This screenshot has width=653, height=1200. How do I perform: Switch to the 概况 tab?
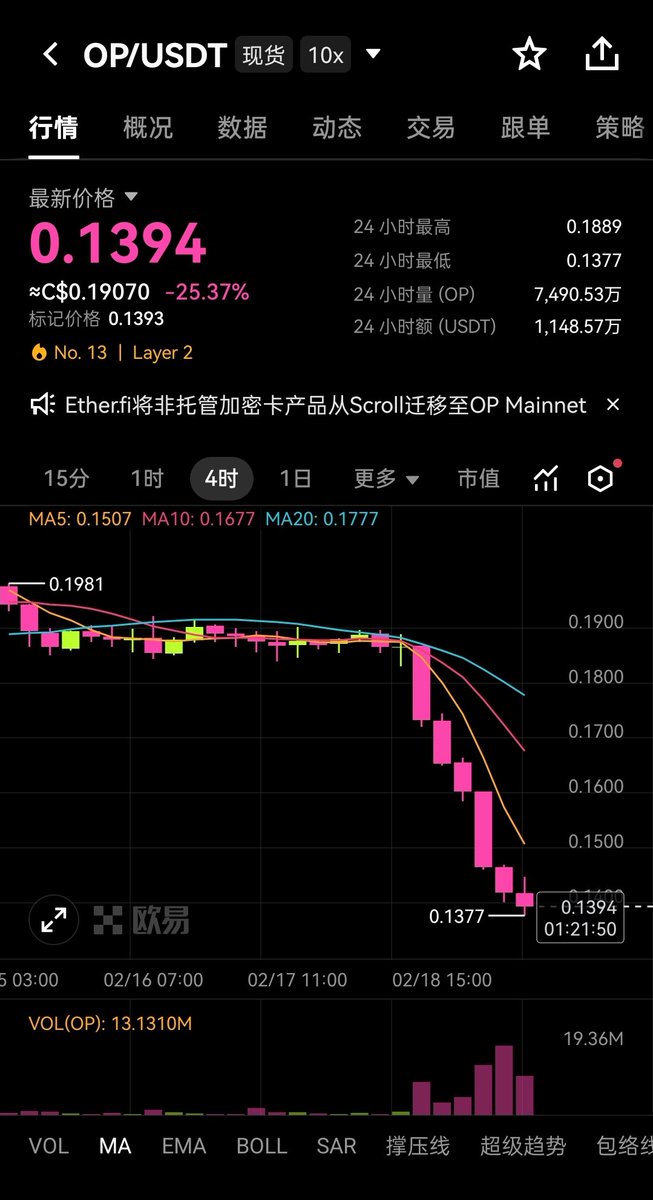[x=148, y=128]
